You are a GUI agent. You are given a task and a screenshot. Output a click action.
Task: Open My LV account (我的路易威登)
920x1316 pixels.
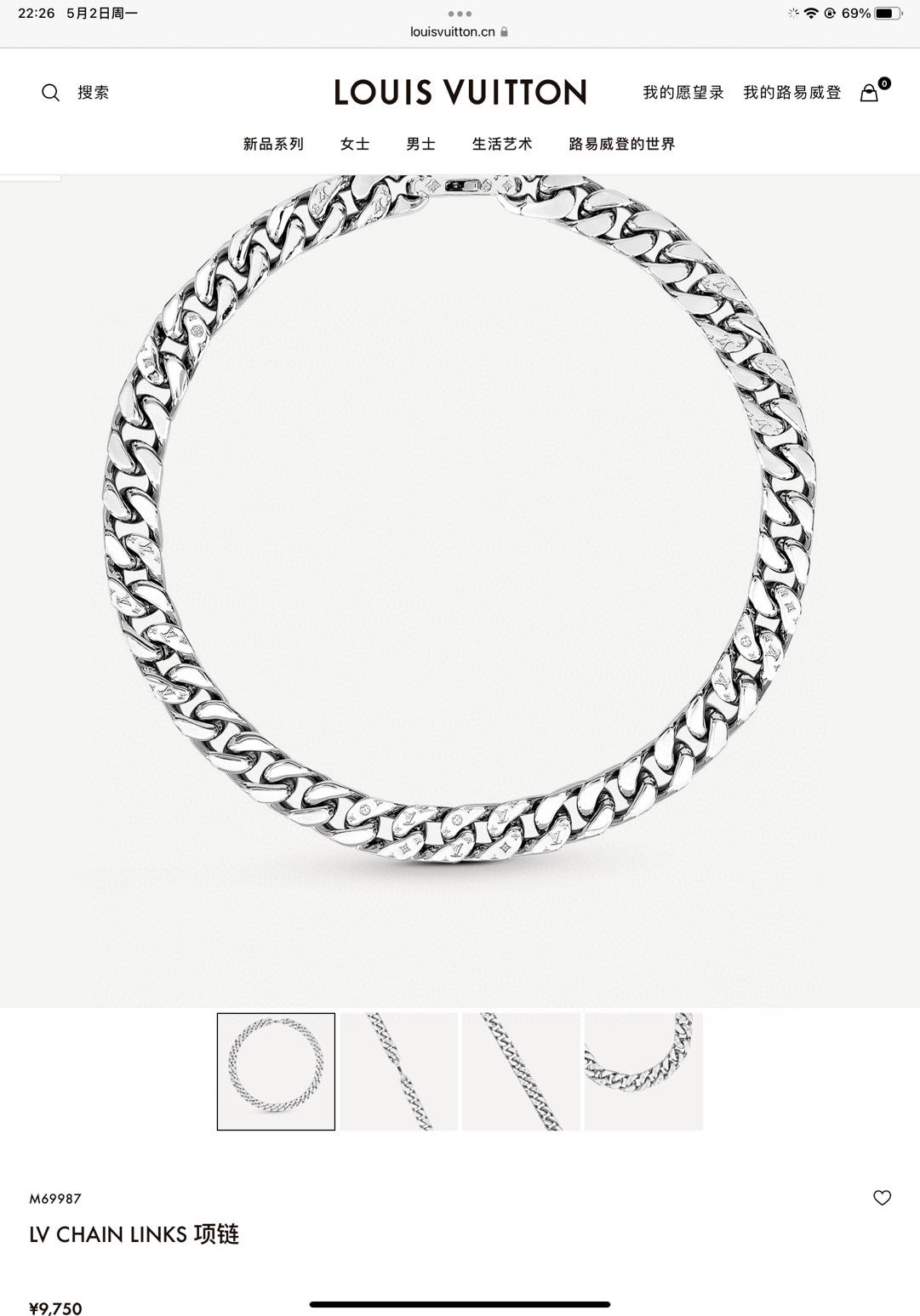791,93
